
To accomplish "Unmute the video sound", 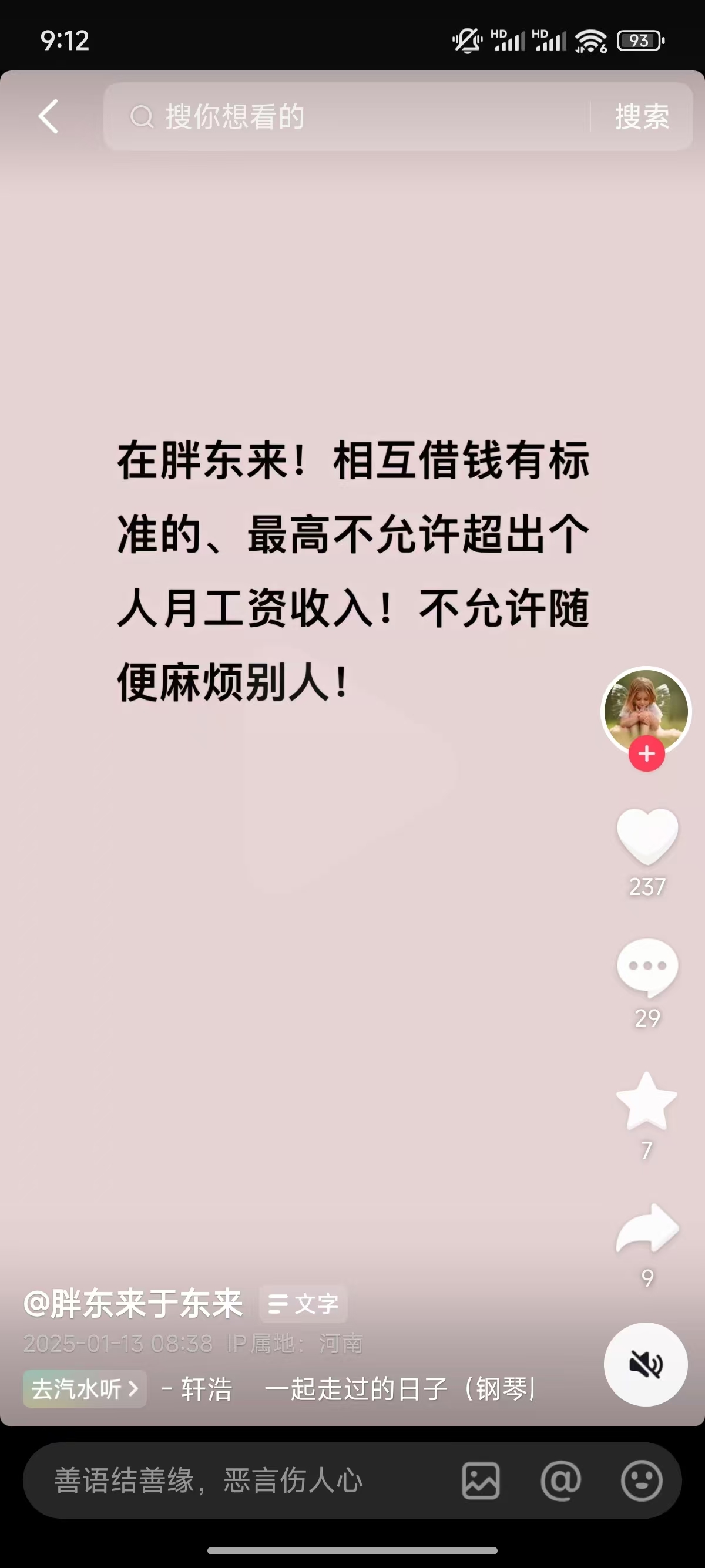I will (645, 1364).
